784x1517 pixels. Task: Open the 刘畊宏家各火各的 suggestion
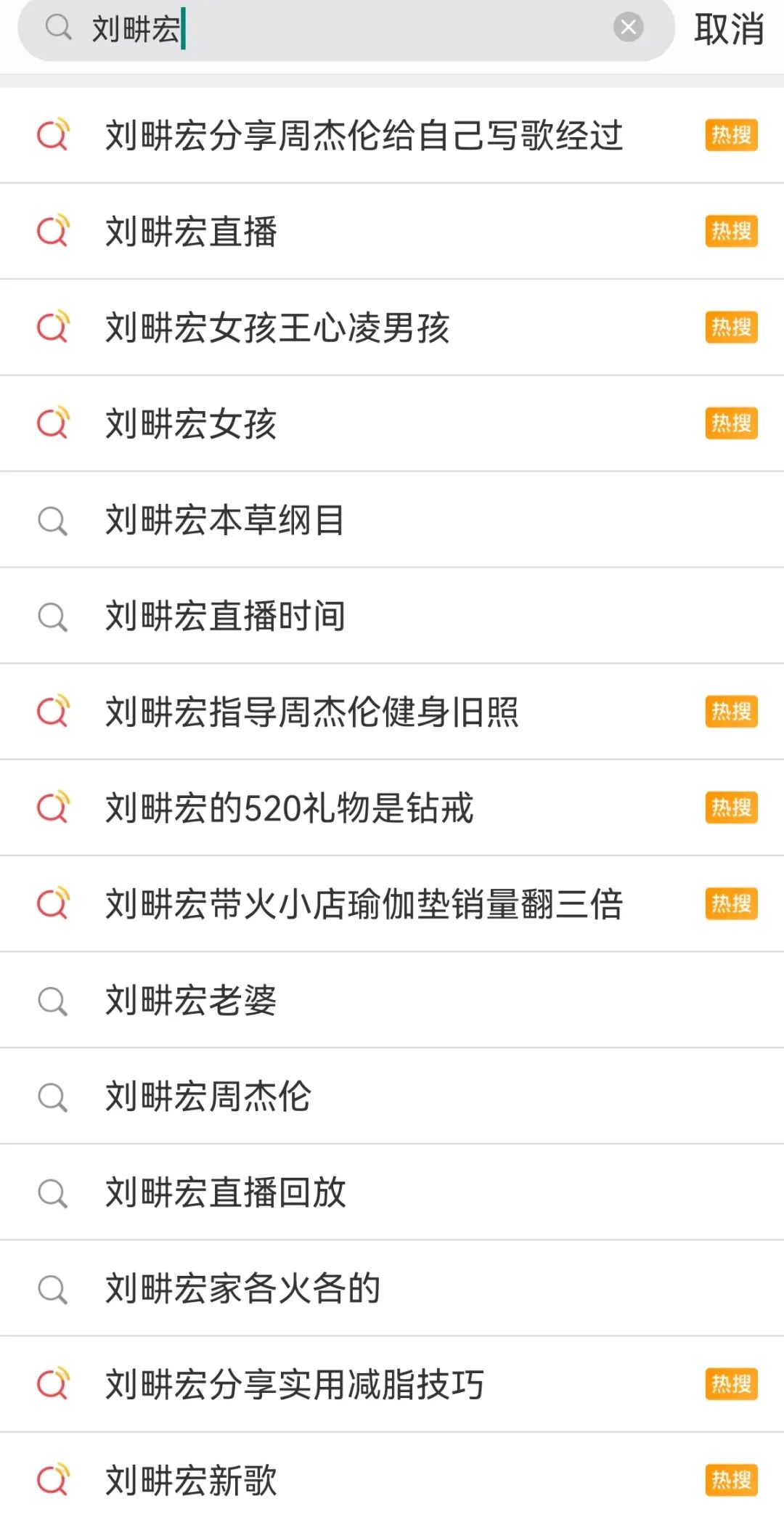[x=243, y=1288]
